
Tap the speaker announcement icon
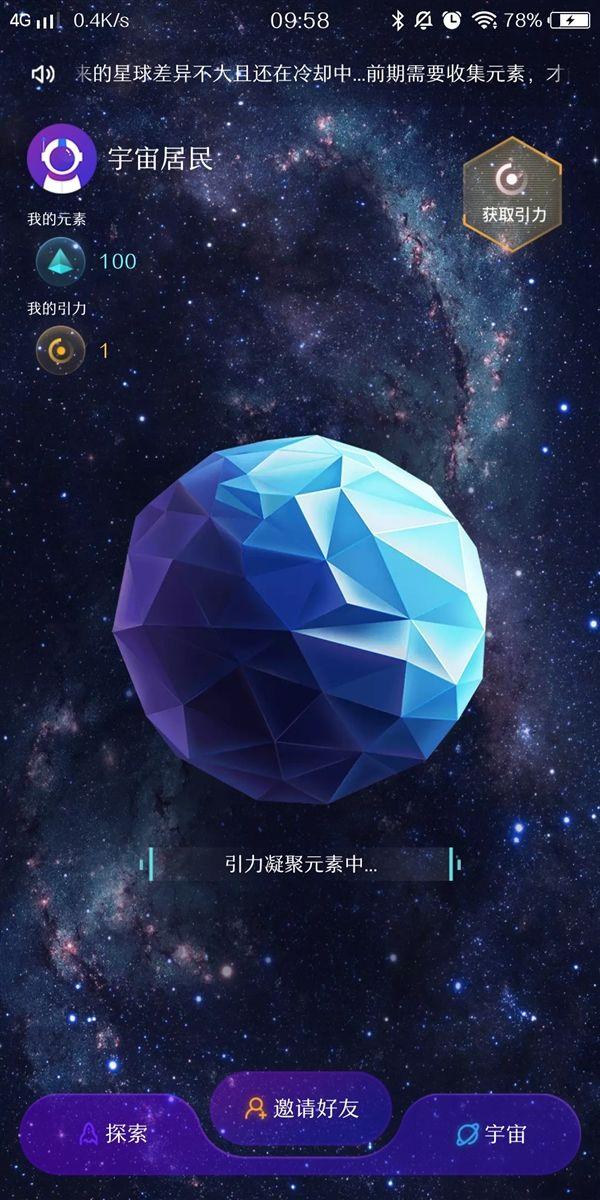point(43,74)
